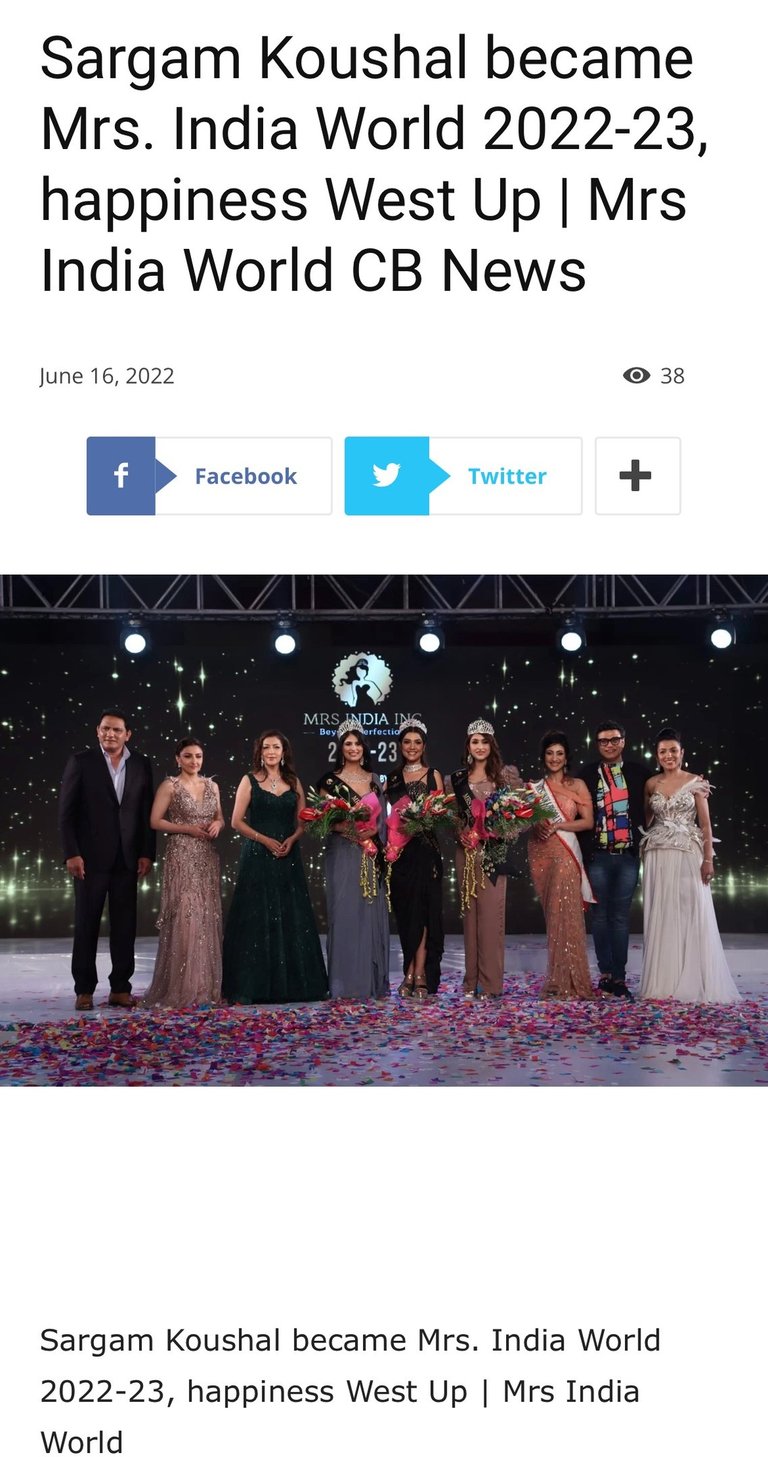
Task: Open more sharing options via the plus button
Action: [x=637, y=476]
